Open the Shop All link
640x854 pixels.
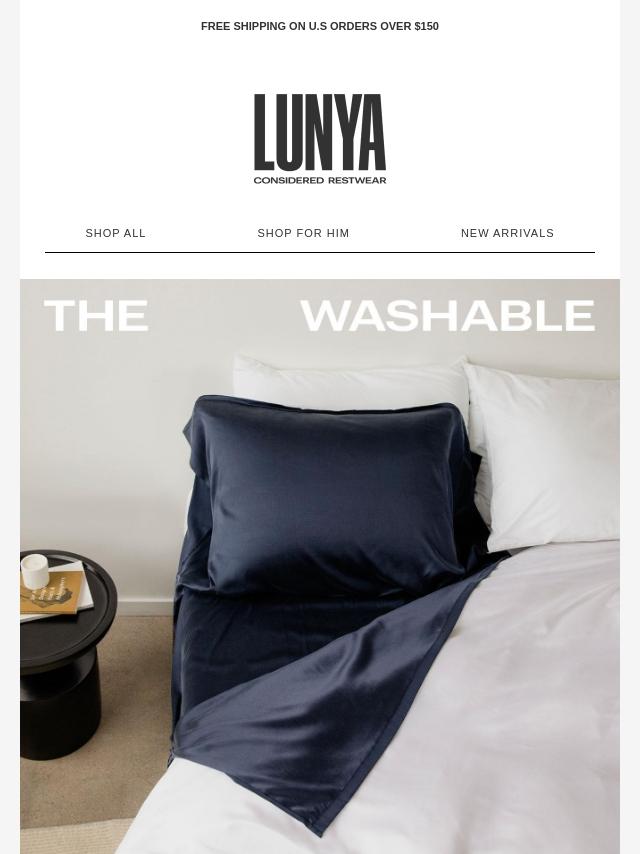pos(116,233)
